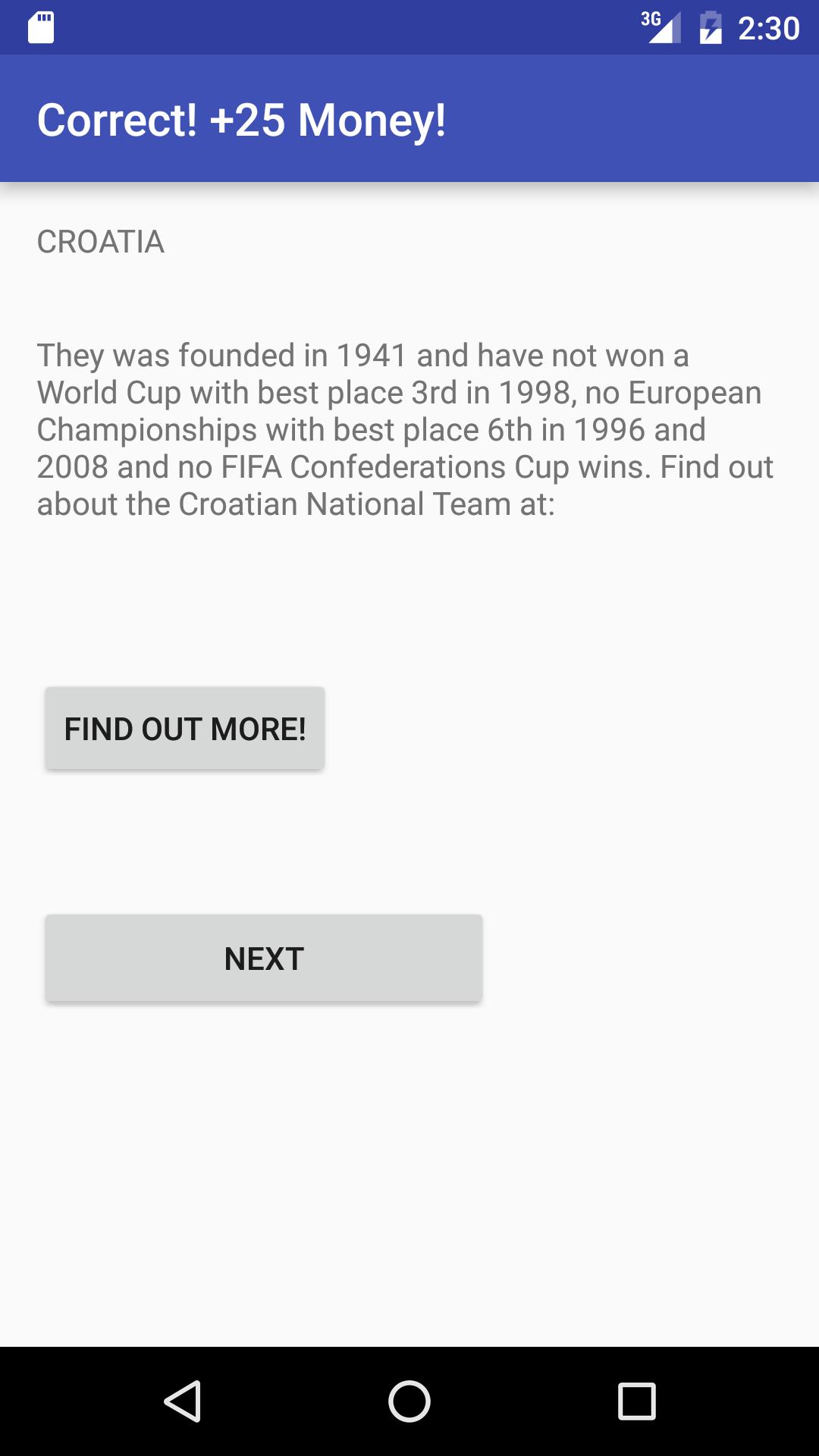Return to the home screen
This screenshot has height=1456, width=819.
click(x=409, y=1401)
